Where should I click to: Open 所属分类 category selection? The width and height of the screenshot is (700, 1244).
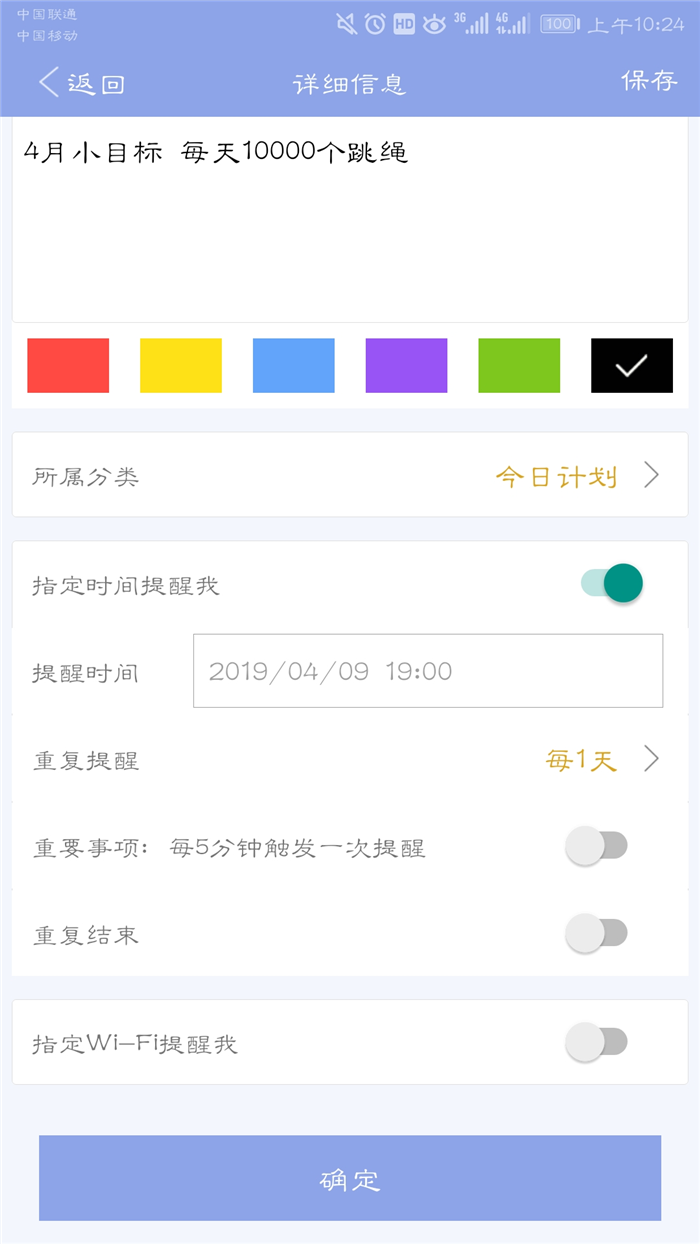[x=350, y=475]
